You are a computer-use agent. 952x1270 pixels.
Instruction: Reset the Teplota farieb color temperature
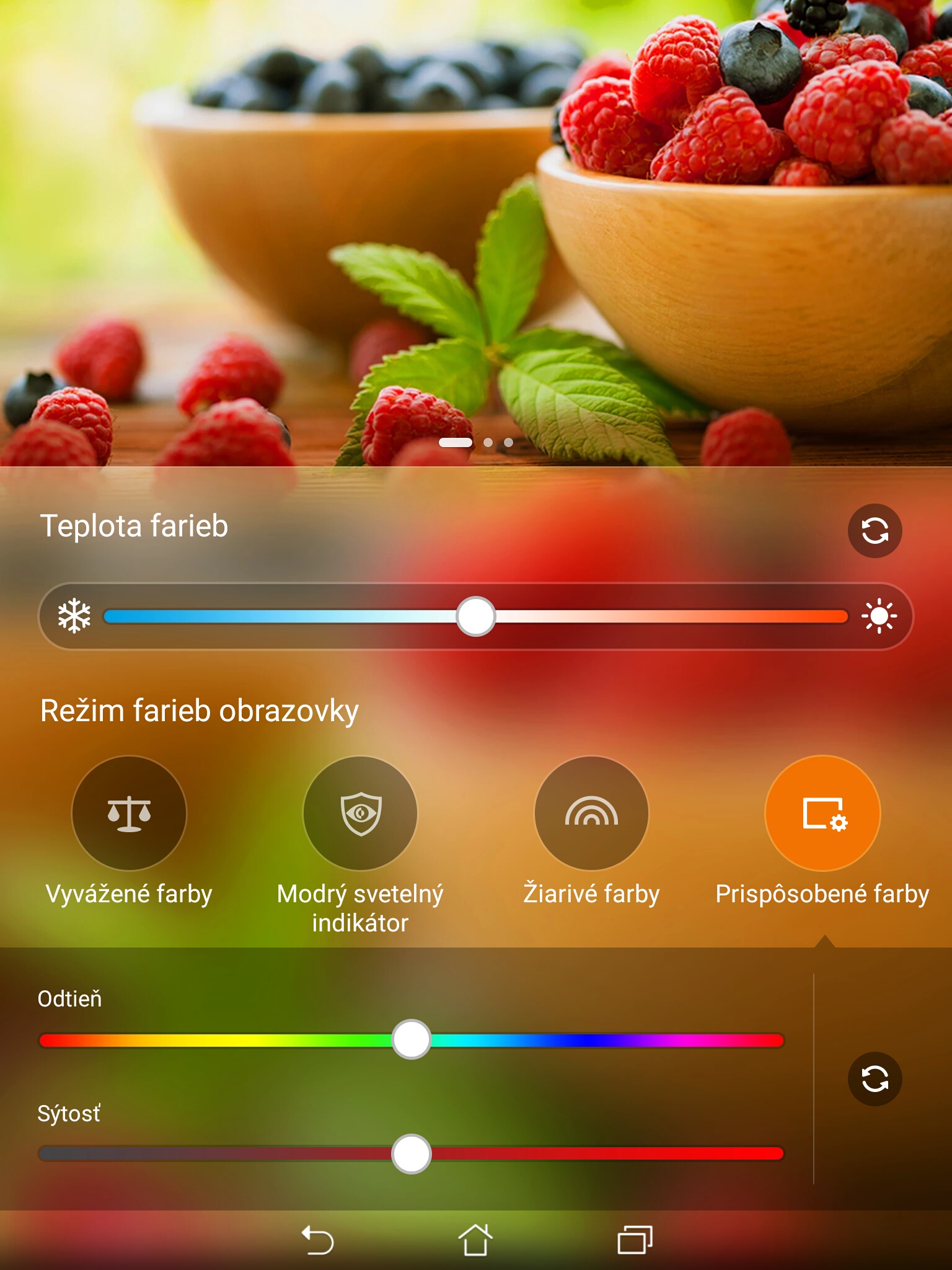point(875,530)
